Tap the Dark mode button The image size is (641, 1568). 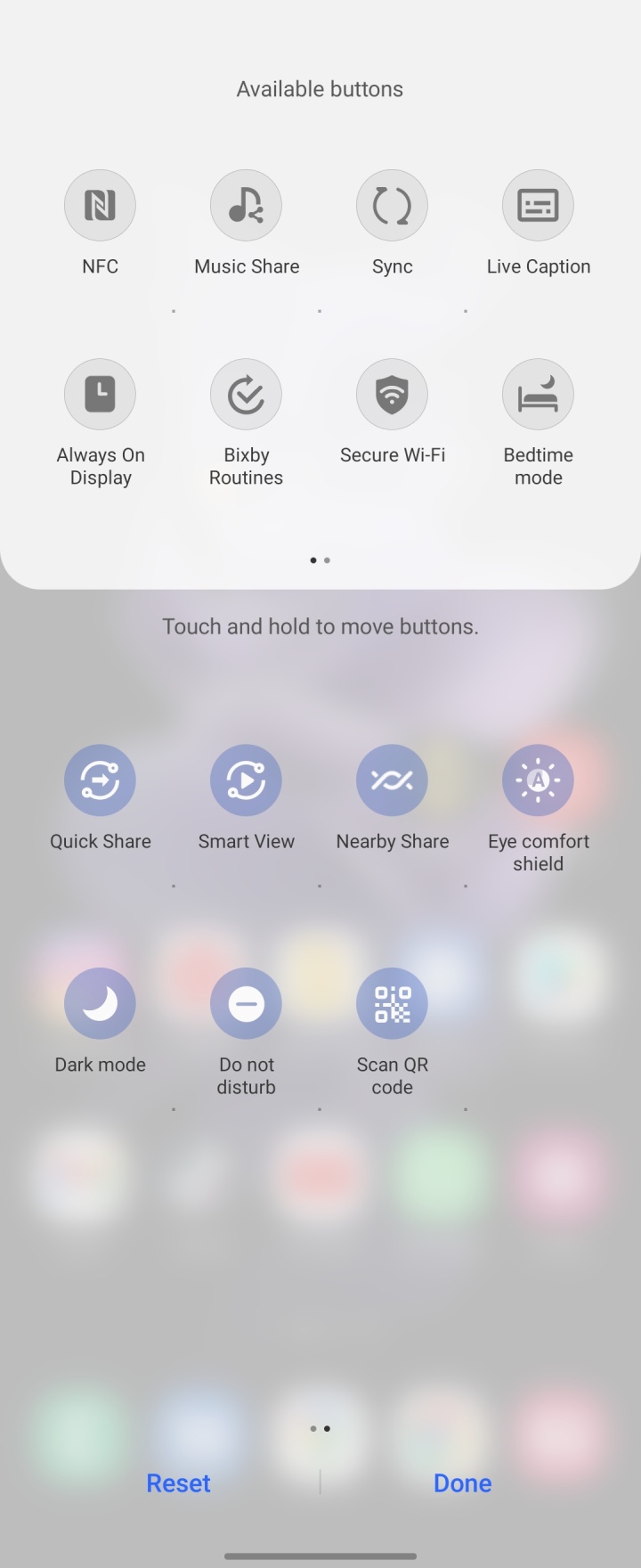100,1004
